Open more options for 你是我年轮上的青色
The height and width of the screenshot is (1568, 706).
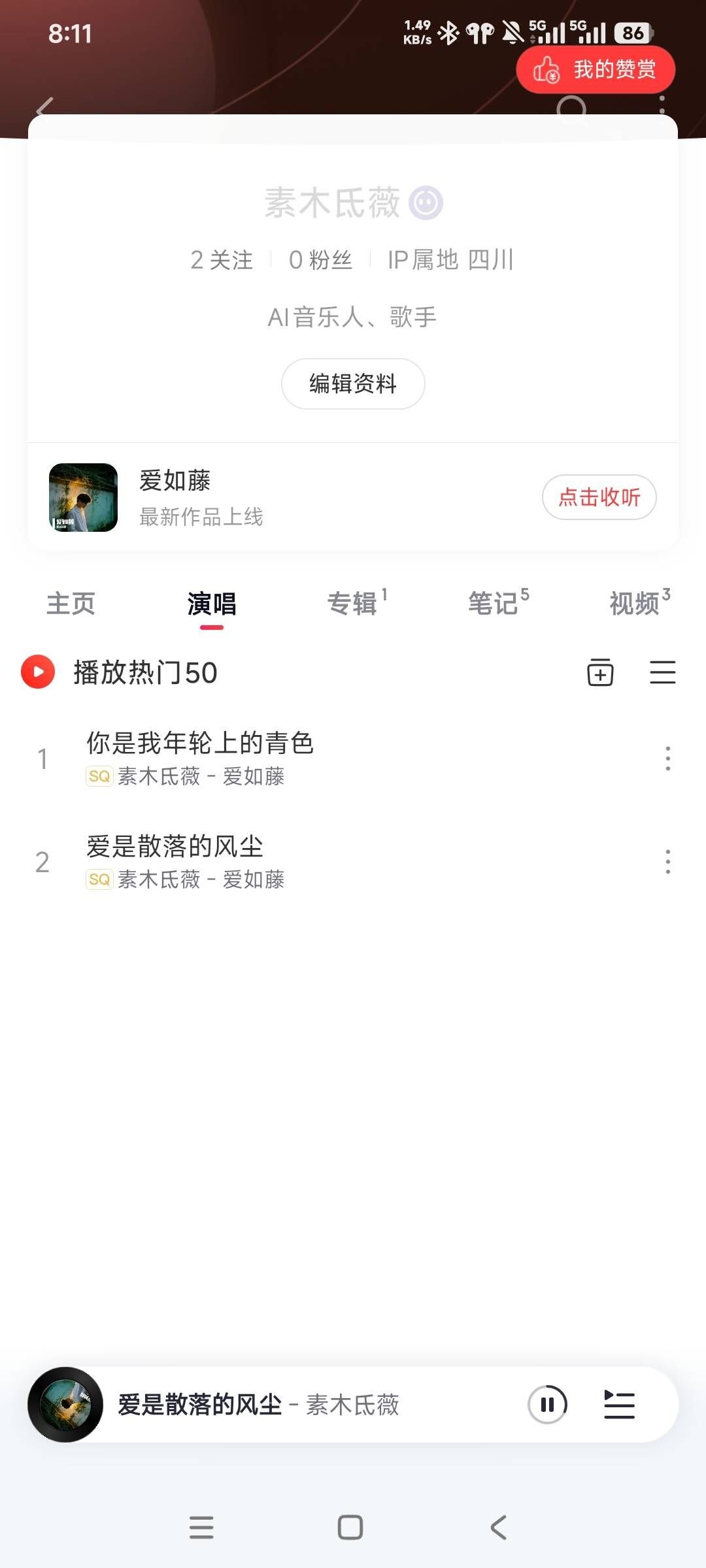click(667, 759)
